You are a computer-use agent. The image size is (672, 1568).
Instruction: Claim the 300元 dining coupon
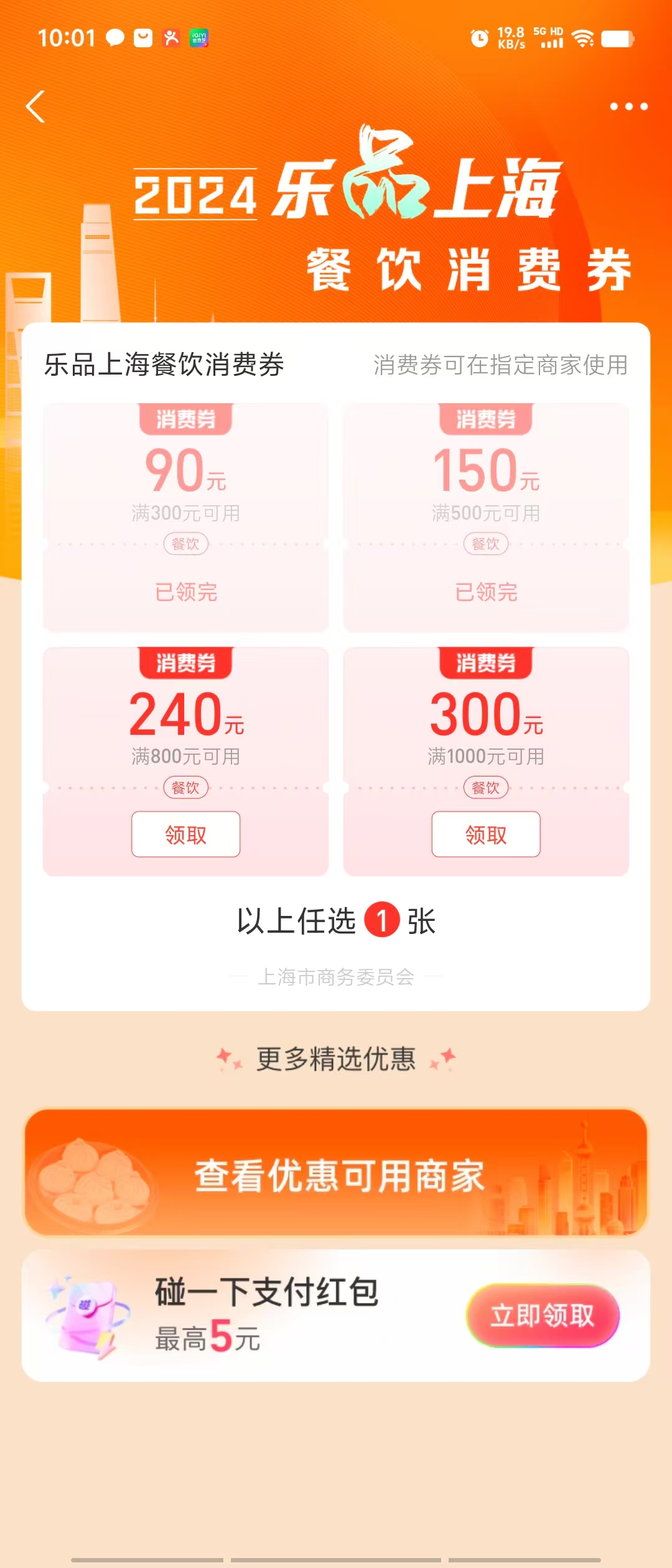[x=485, y=834]
